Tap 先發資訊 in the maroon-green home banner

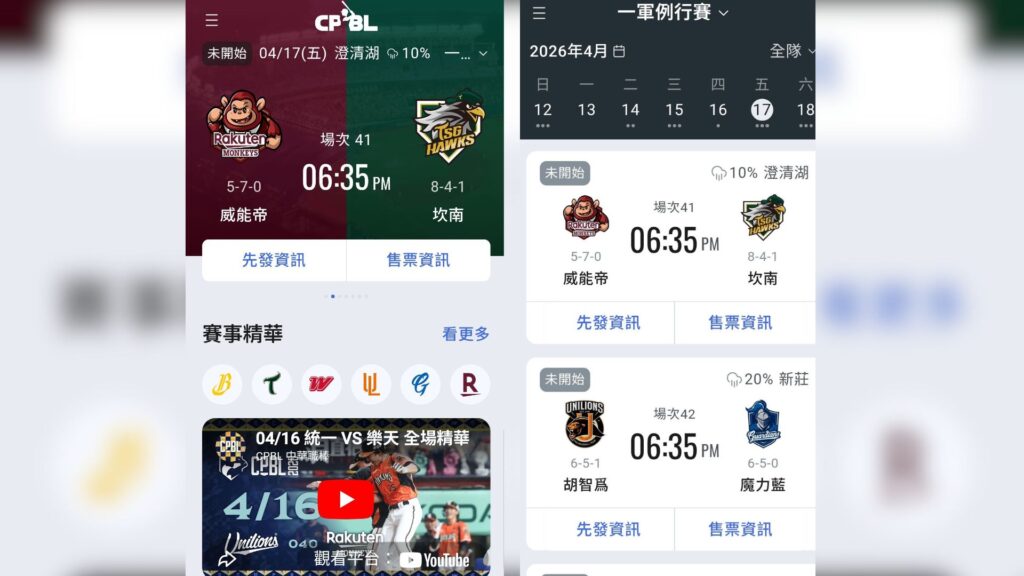click(x=274, y=260)
